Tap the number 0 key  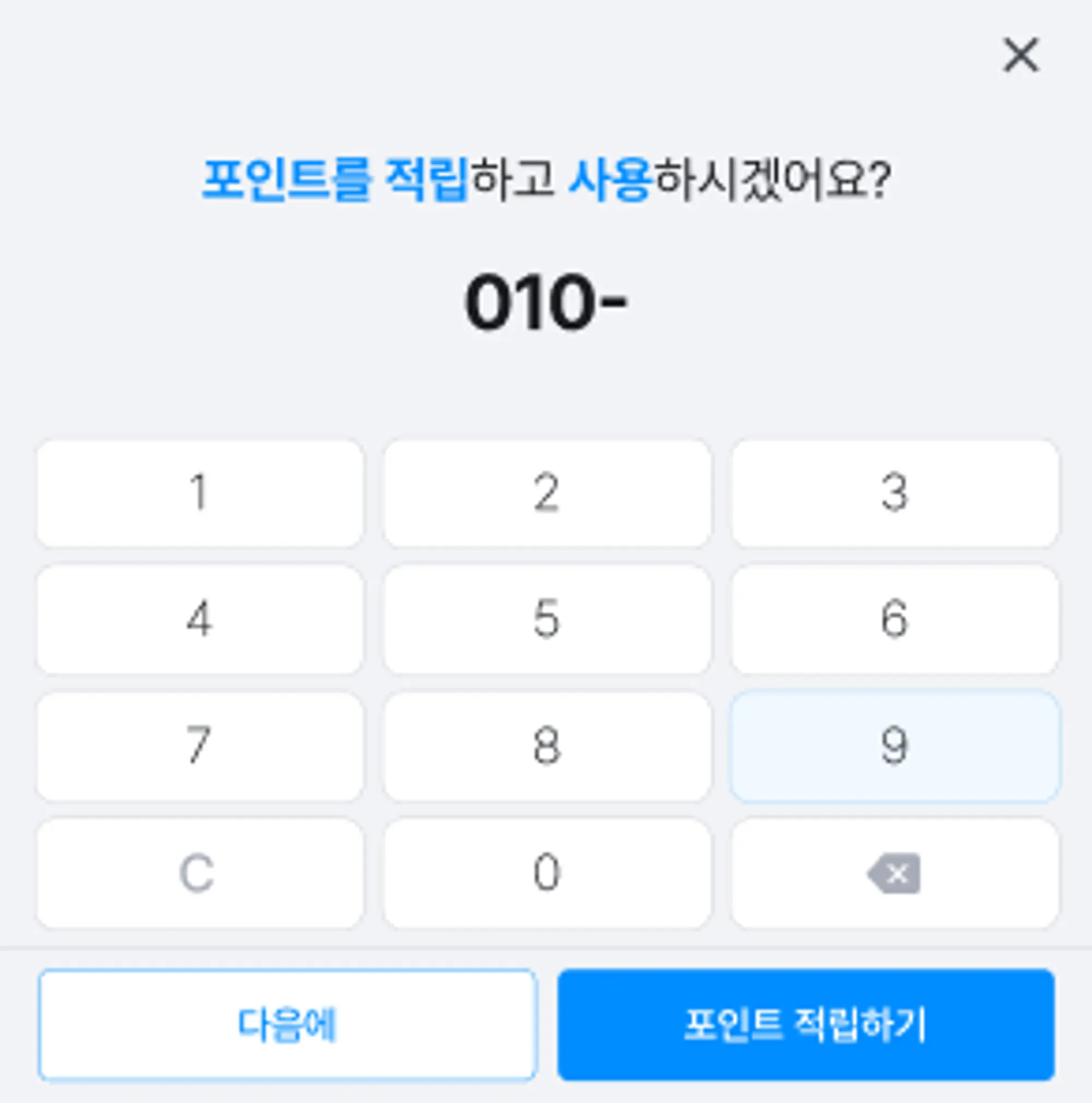[547, 873]
